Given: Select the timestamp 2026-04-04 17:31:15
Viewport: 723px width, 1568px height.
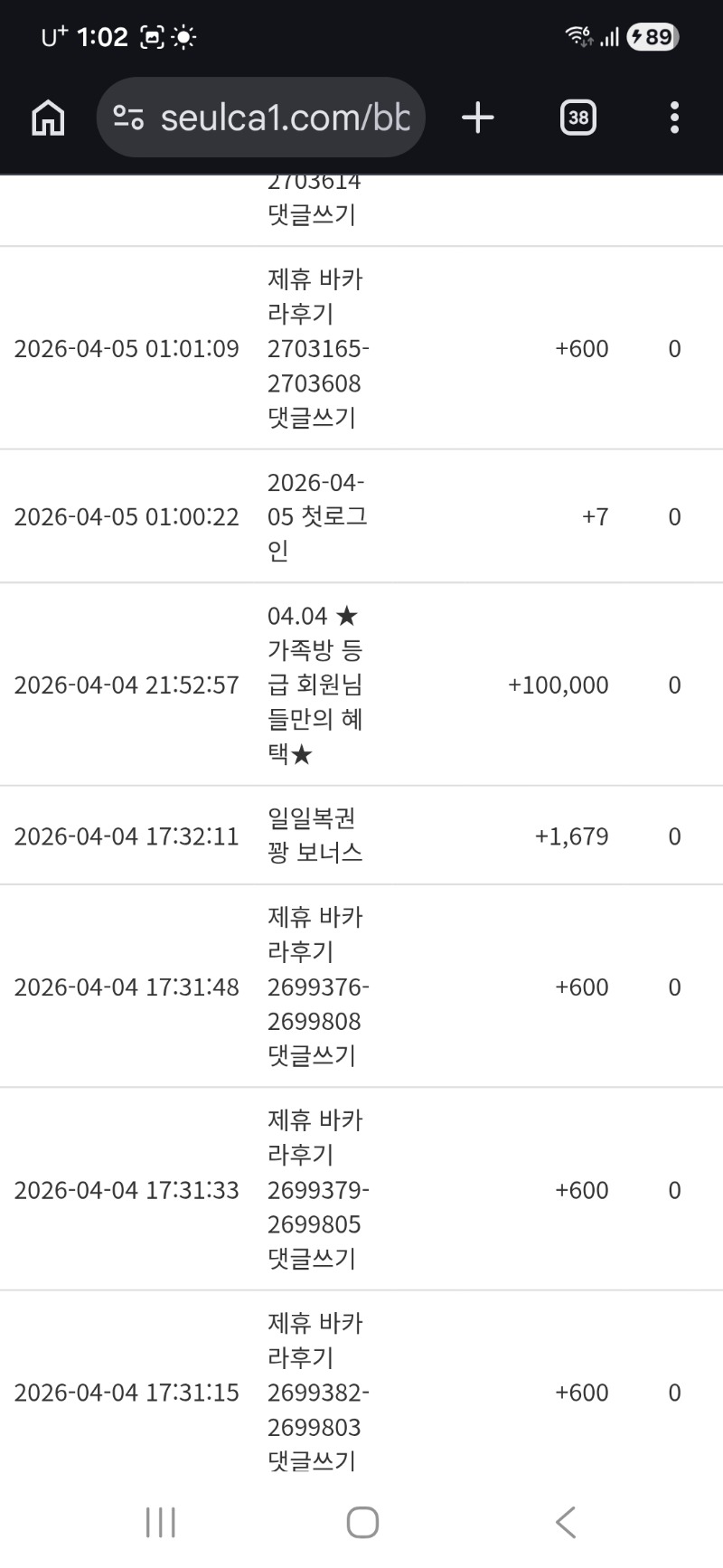Looking at the screenshot, I should pyautogui.click(x=126, y=1393).
